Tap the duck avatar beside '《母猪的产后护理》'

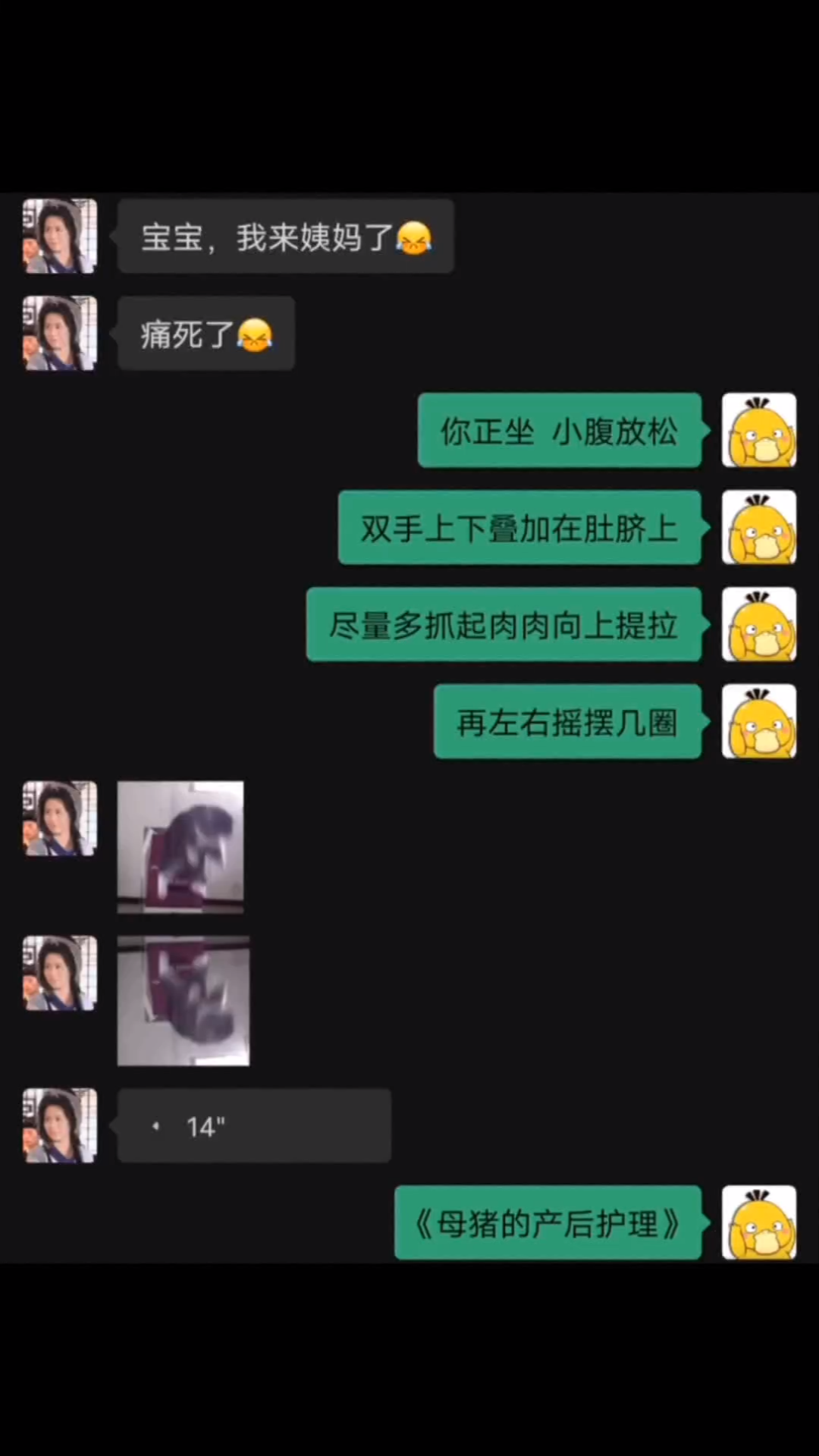[x=758, y=1222]
